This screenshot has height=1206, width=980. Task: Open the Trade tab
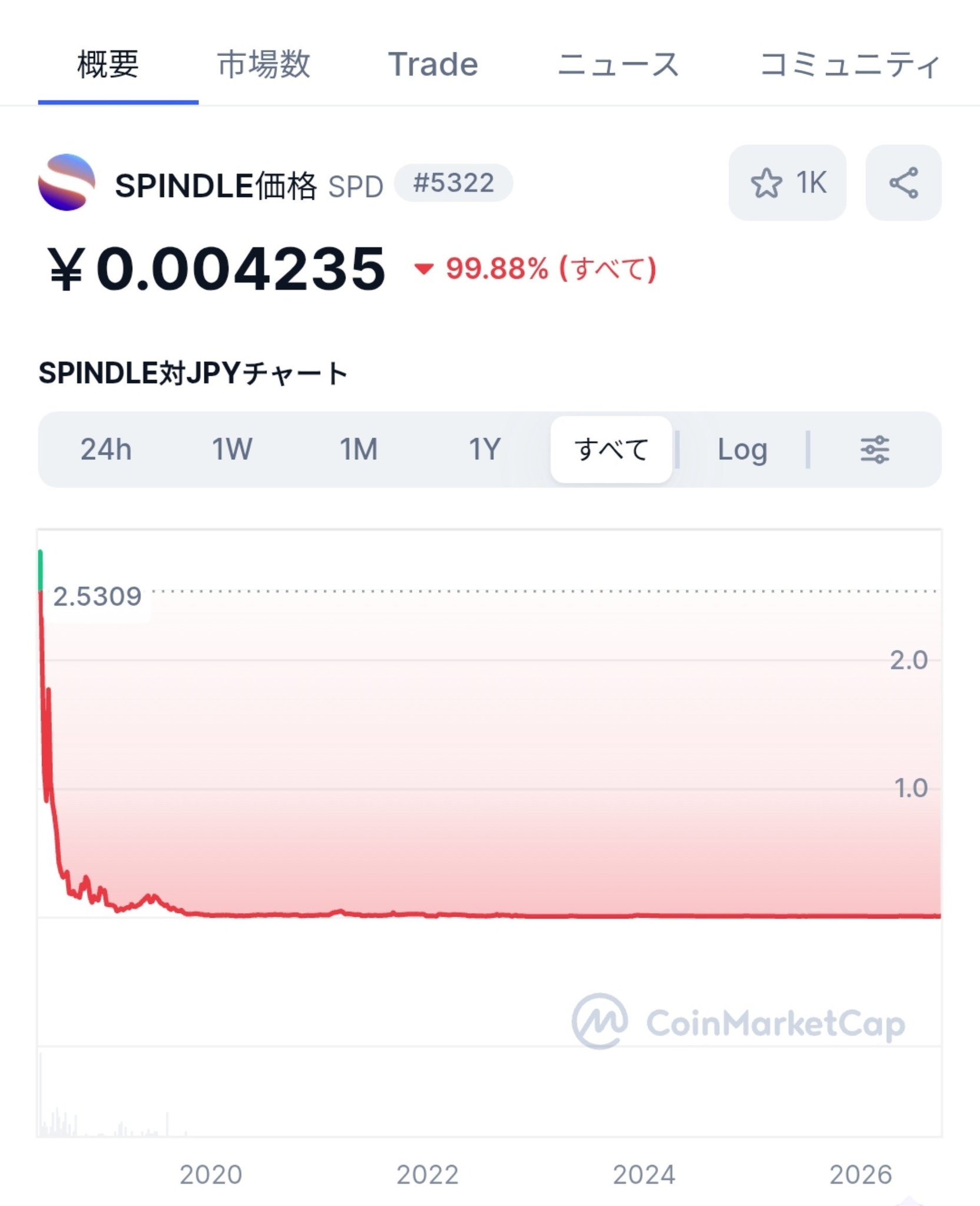(x=433, y=64)
